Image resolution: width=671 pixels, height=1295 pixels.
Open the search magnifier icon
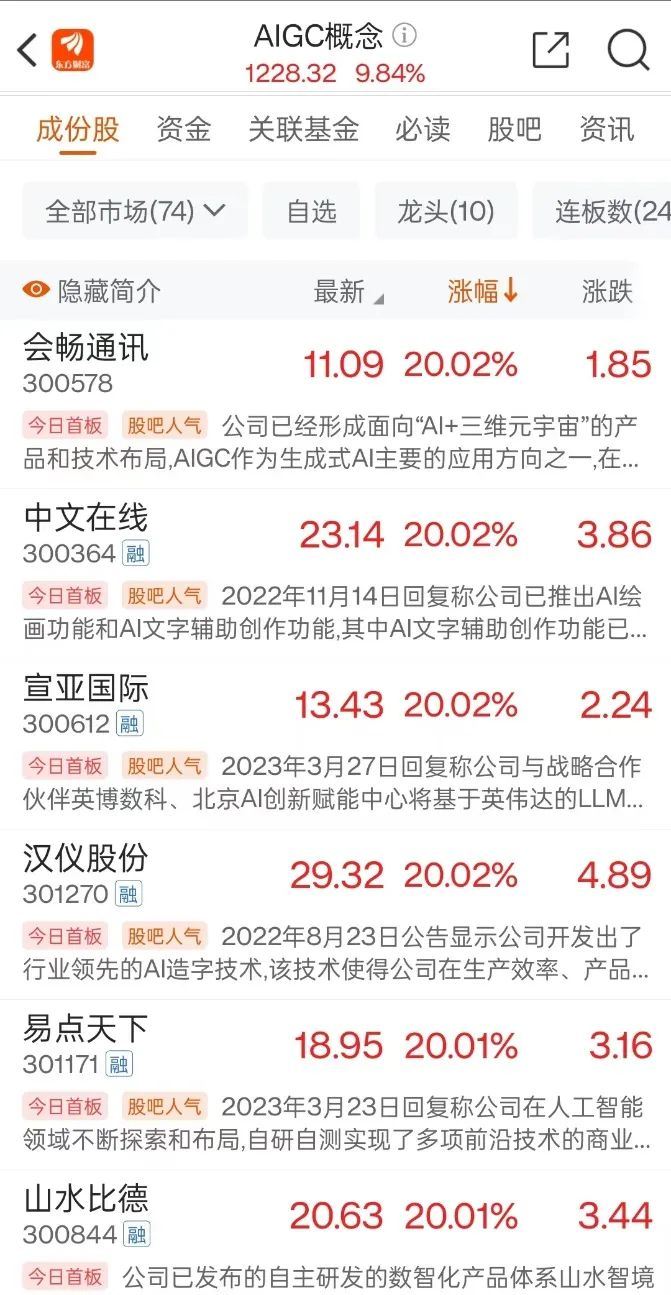pyautogui.click(x=628, y=49)
